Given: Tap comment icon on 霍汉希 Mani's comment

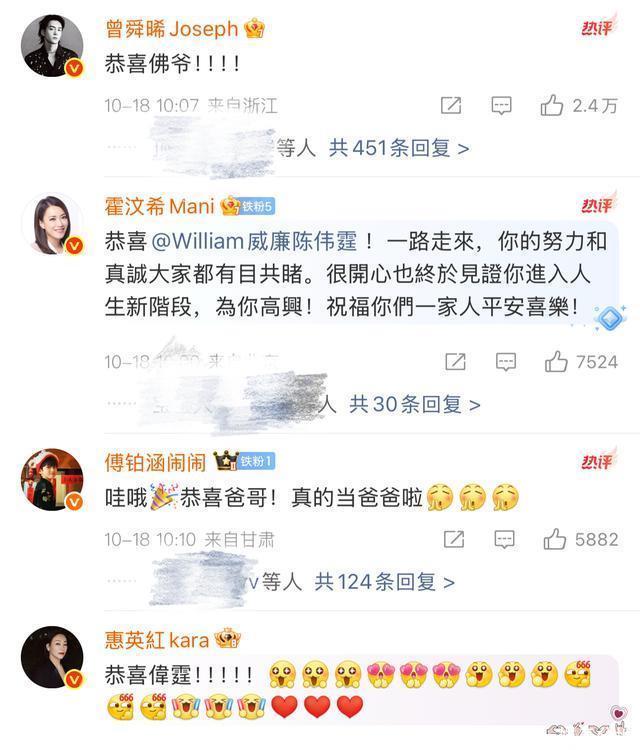Looking at the screenshot, I should pos(506,361).
